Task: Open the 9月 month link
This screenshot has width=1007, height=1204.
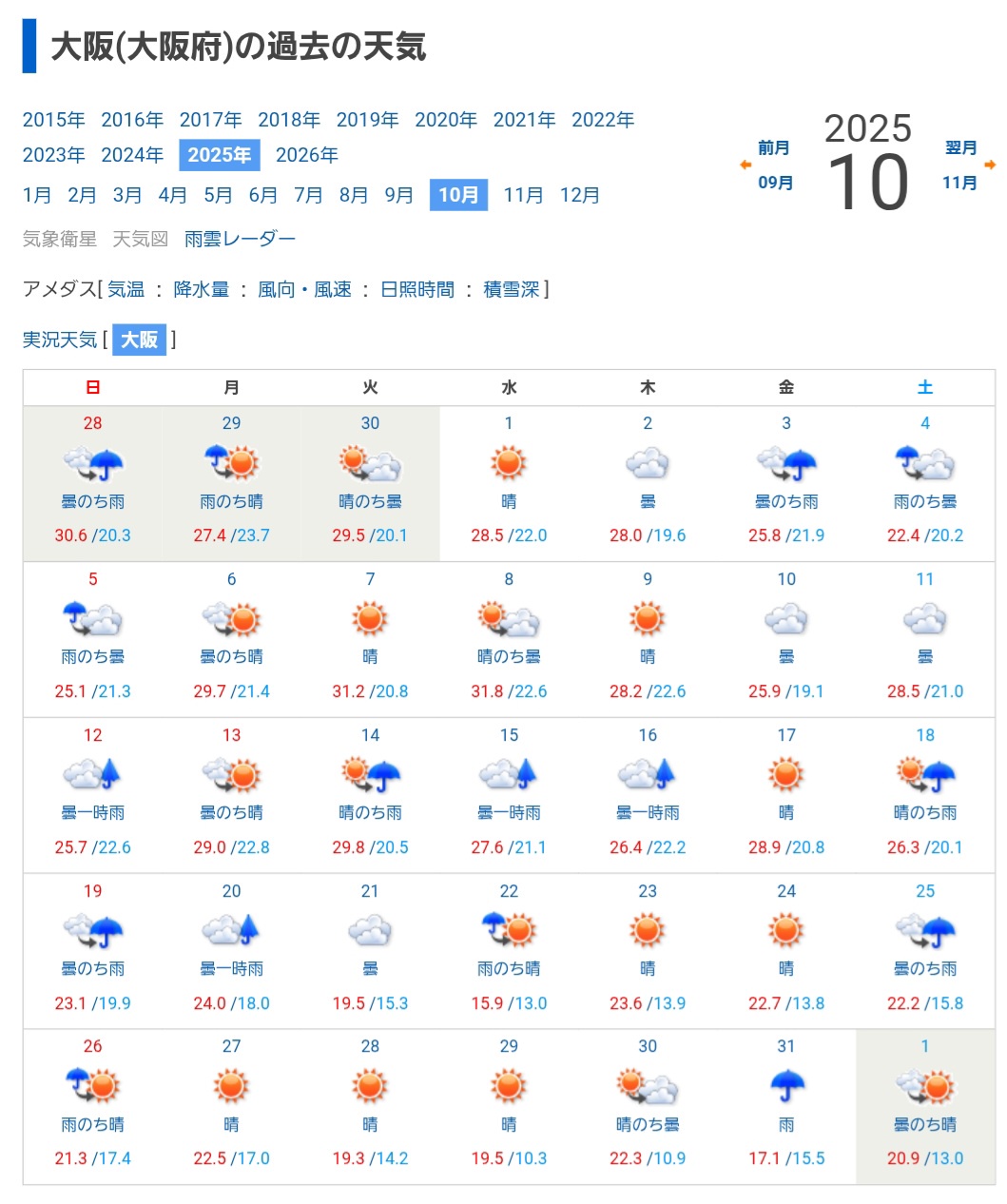Action: coord(399,195)
